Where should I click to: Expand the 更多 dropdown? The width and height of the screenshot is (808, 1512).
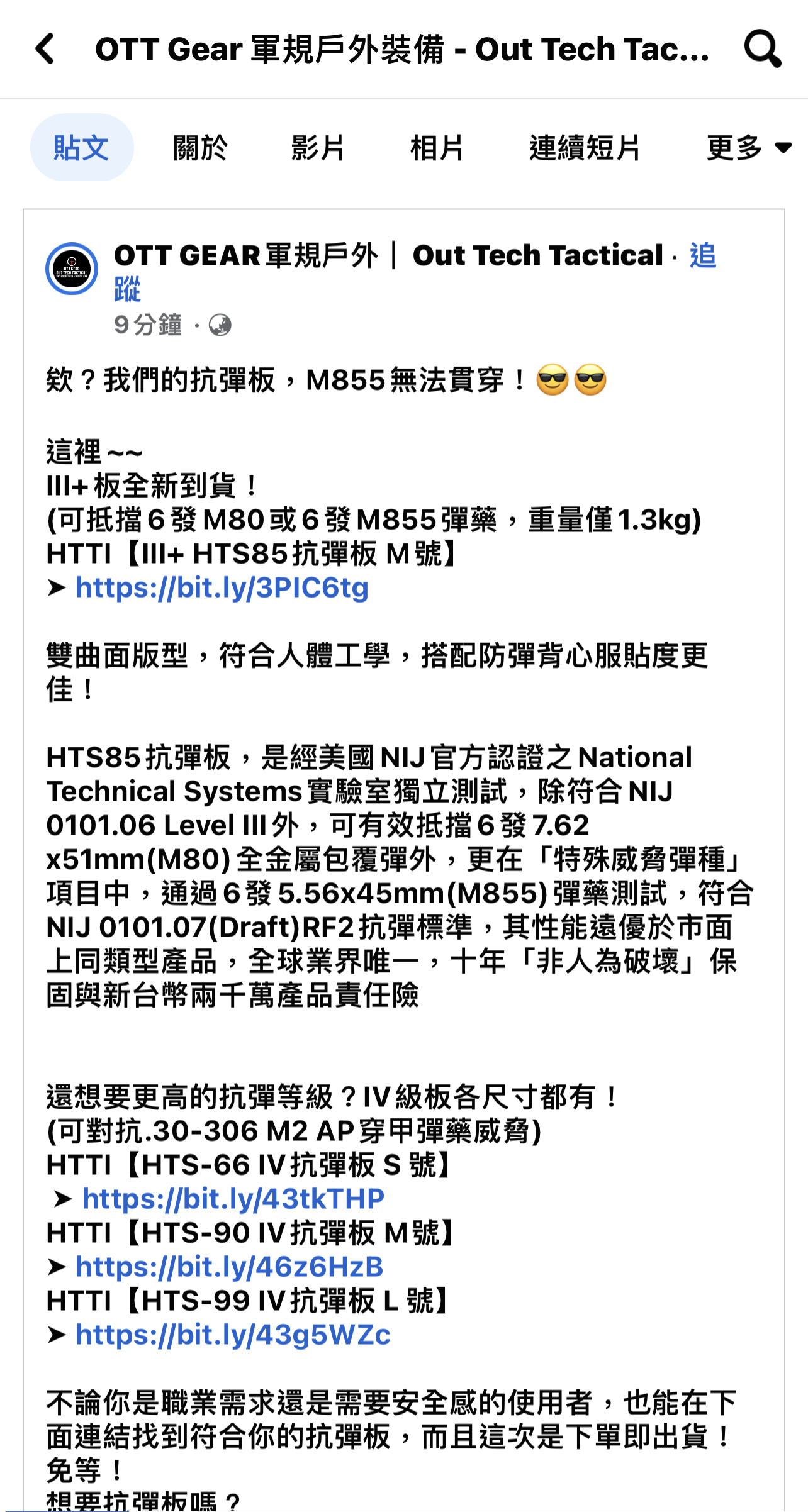[748, 148]
